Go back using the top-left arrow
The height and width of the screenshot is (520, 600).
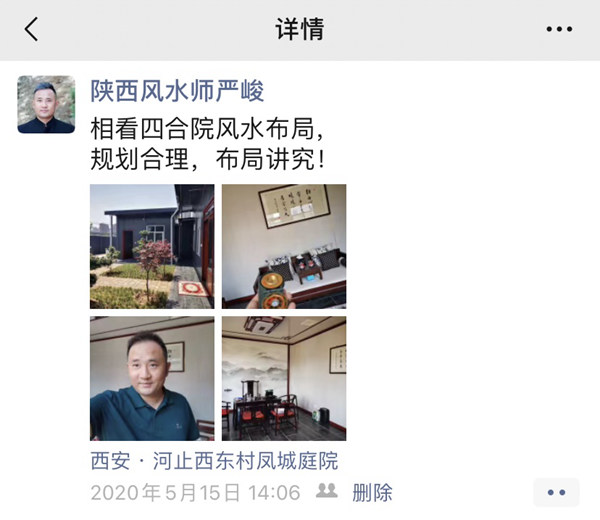click(x=31, y=30)
